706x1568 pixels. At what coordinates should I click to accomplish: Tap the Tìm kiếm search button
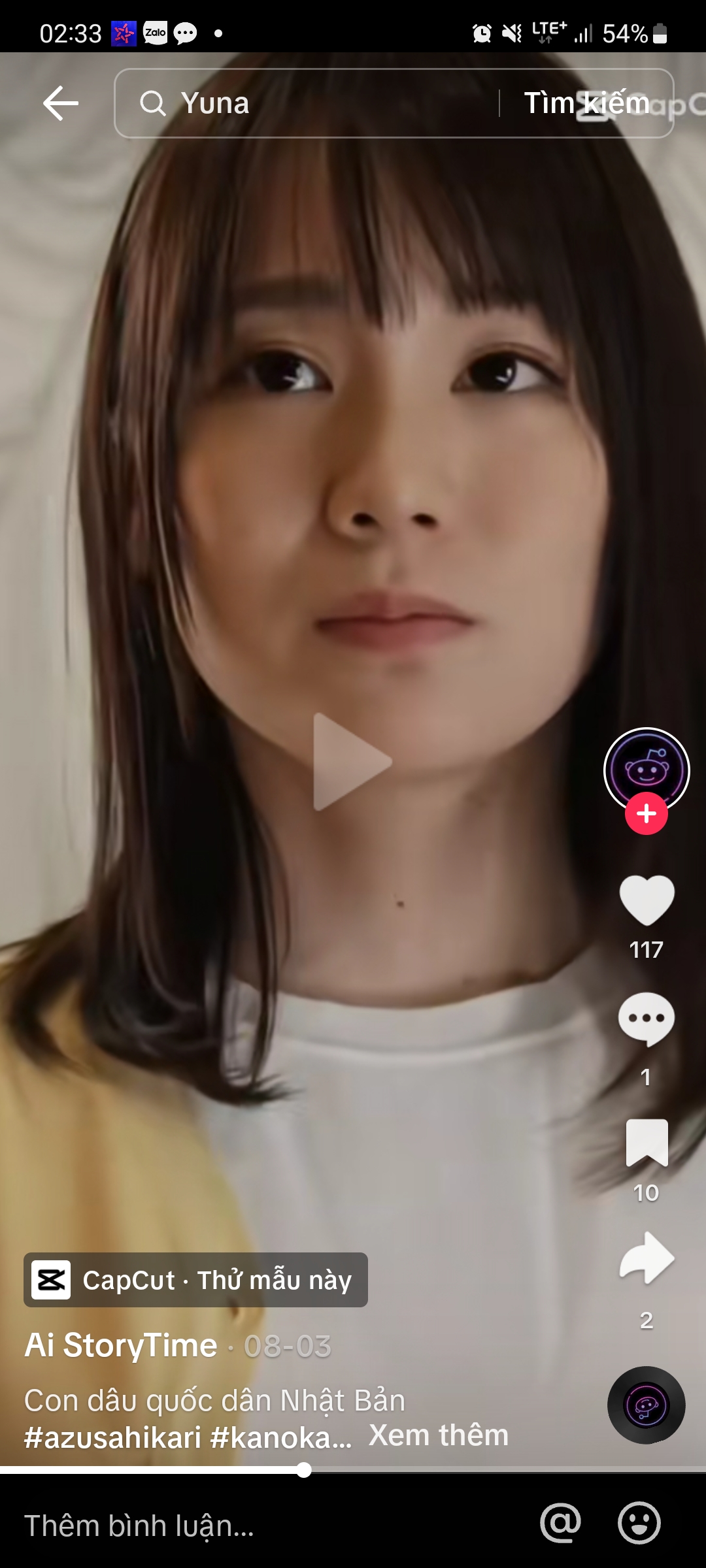(586, 103)
